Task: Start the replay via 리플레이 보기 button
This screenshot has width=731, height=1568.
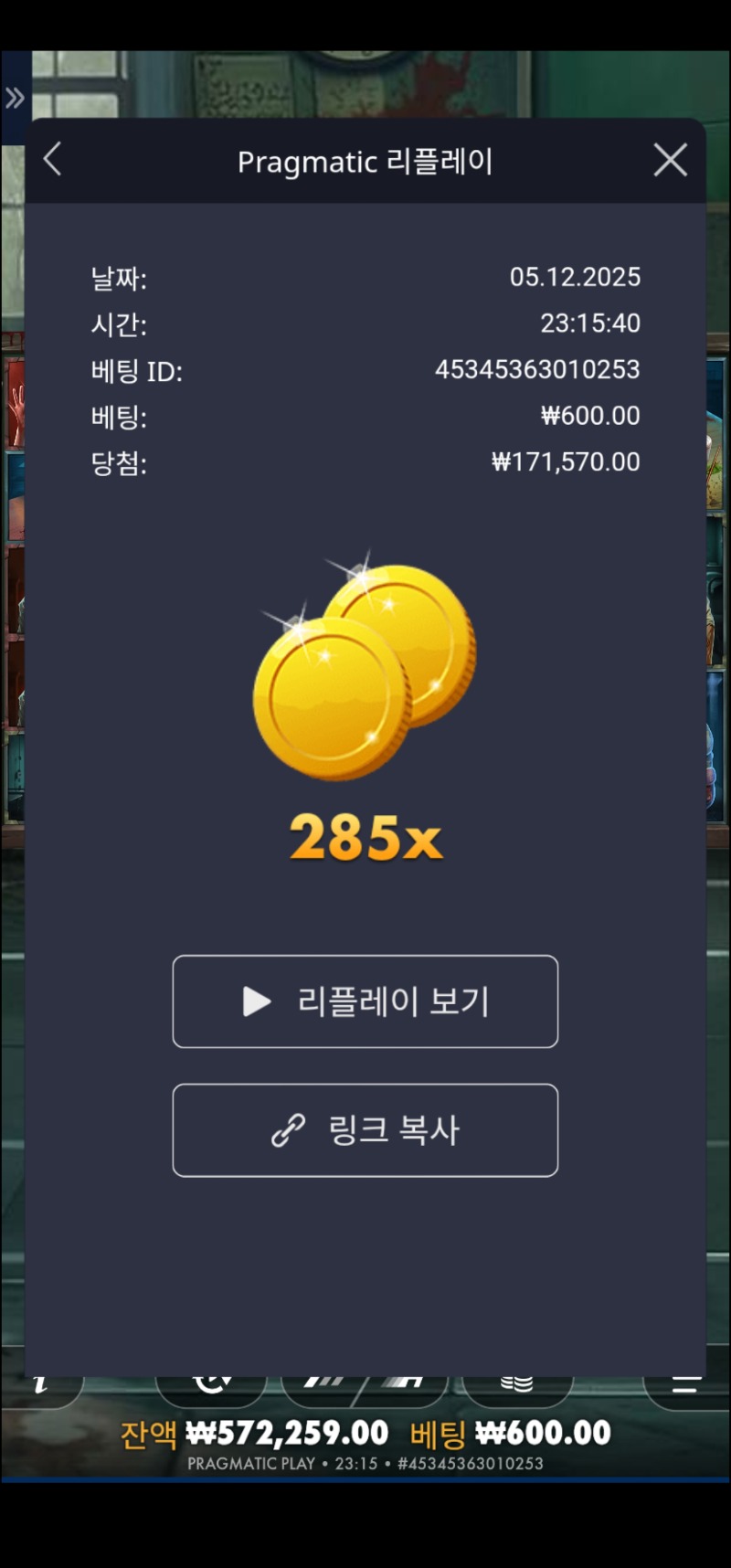Action: [x=365, y=1001]
